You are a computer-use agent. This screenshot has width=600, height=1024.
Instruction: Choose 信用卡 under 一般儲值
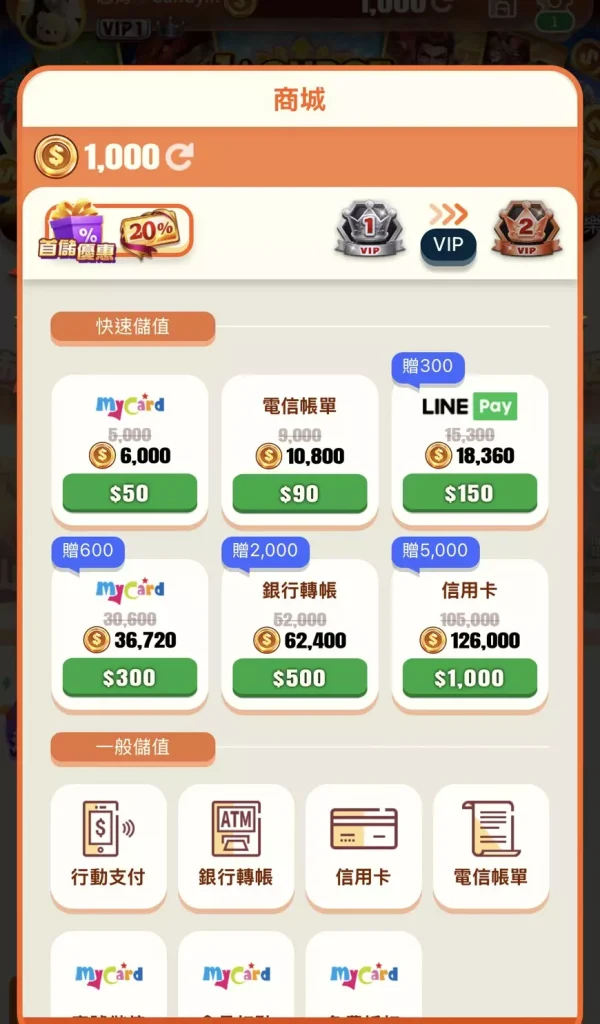(x=363, y=846)
